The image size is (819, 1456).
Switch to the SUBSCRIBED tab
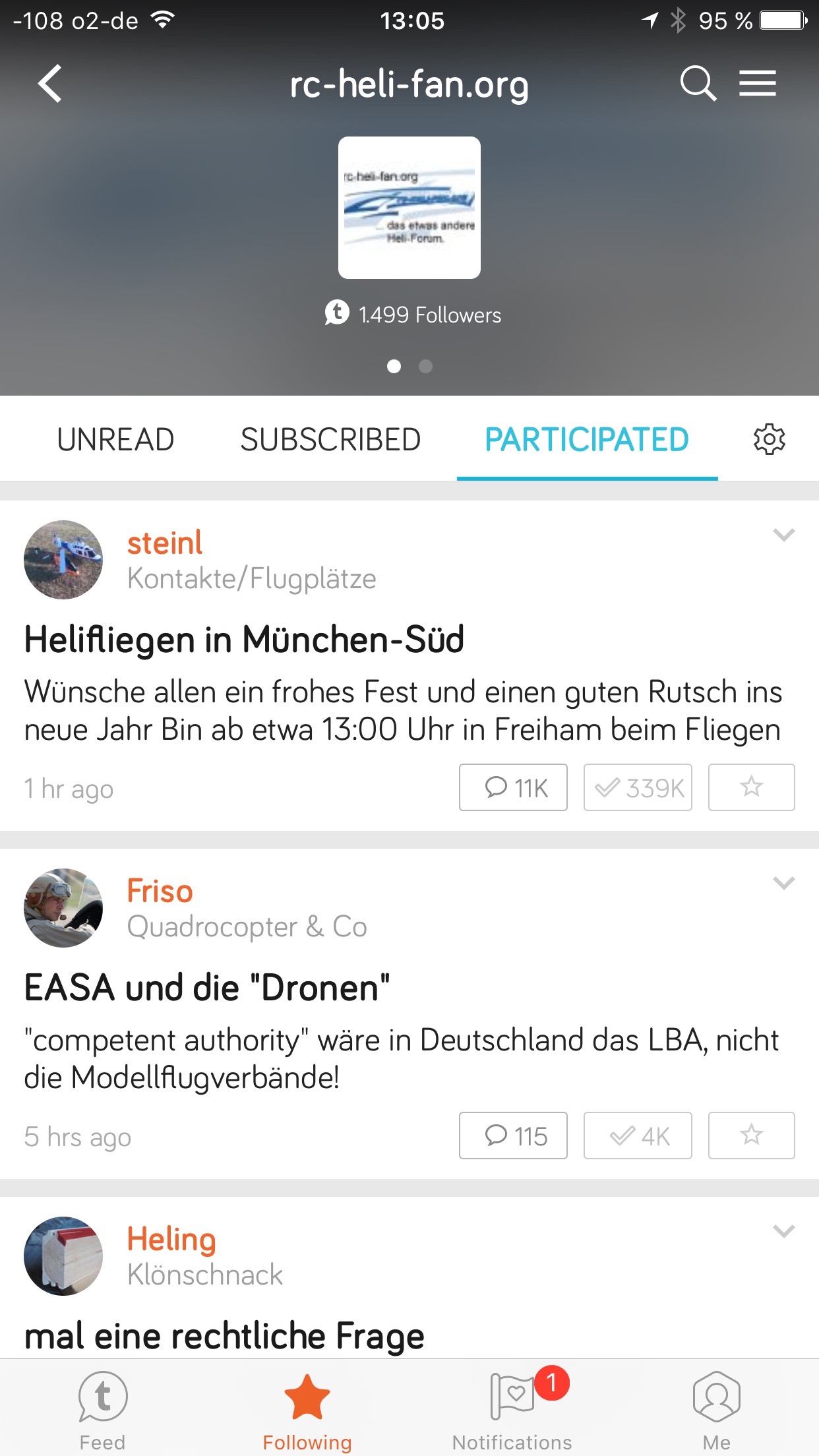(330, 440)
